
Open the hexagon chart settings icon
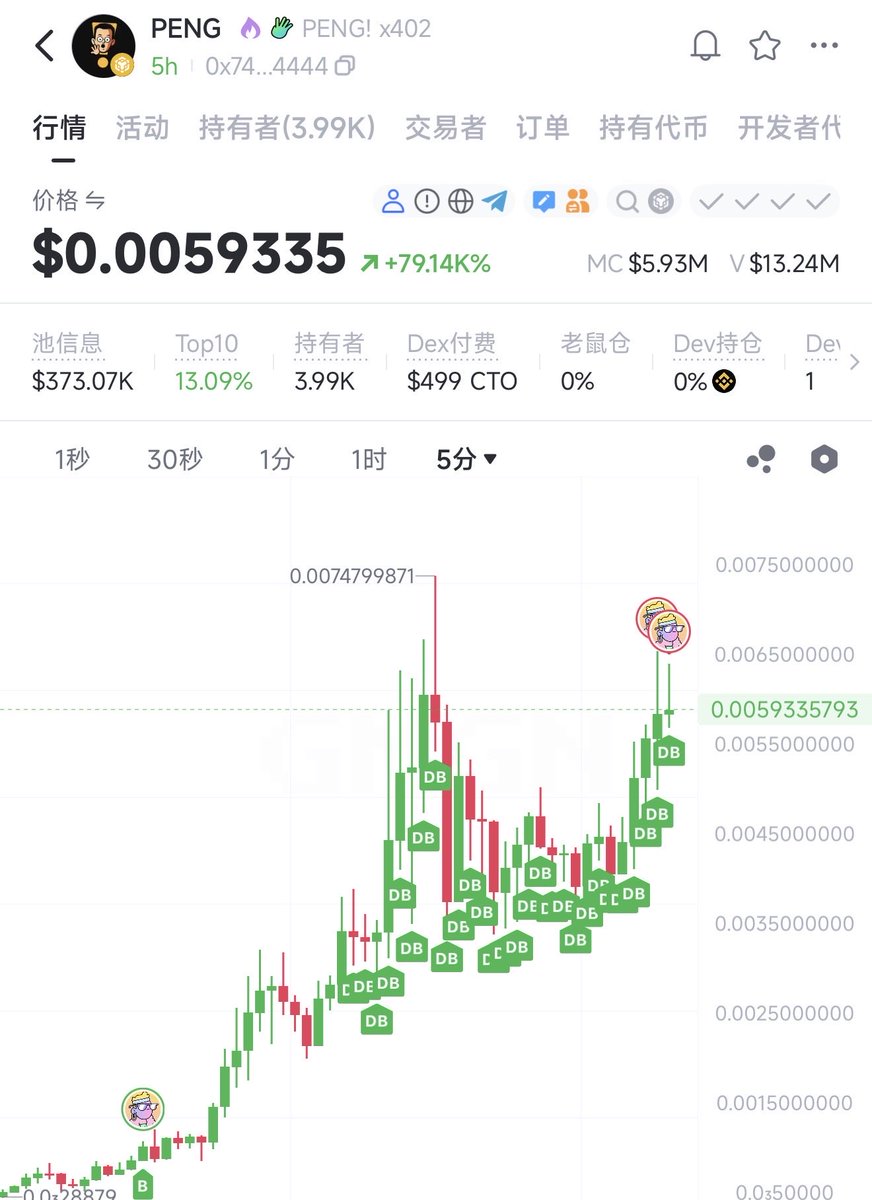(823, 460)
